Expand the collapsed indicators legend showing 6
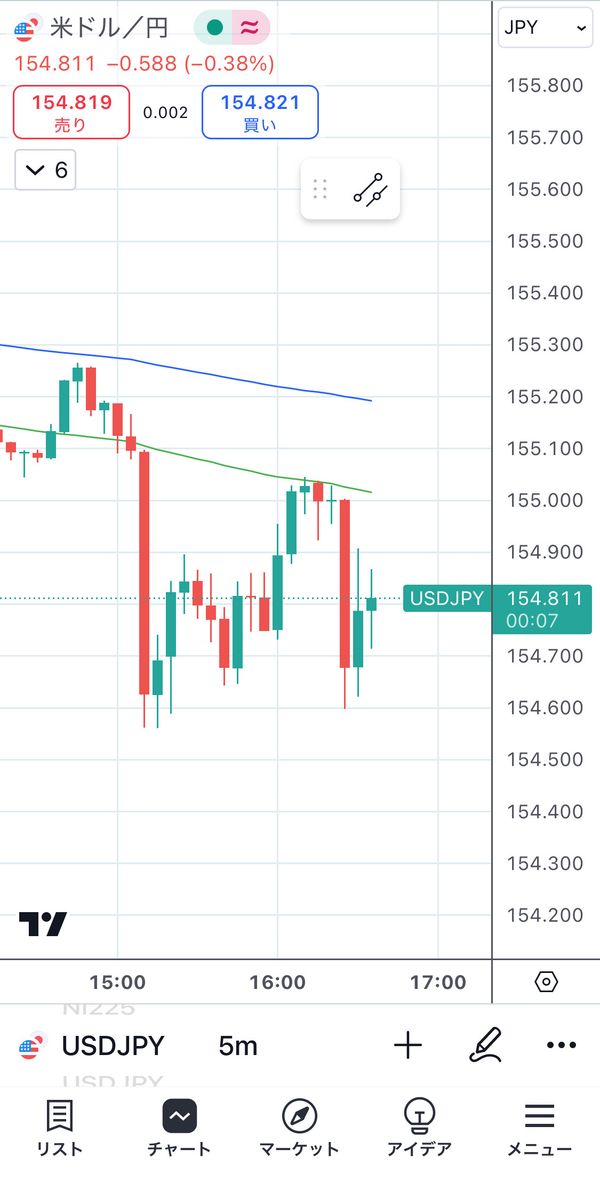Screen dimensions: 600x1180 coord(46,170)
